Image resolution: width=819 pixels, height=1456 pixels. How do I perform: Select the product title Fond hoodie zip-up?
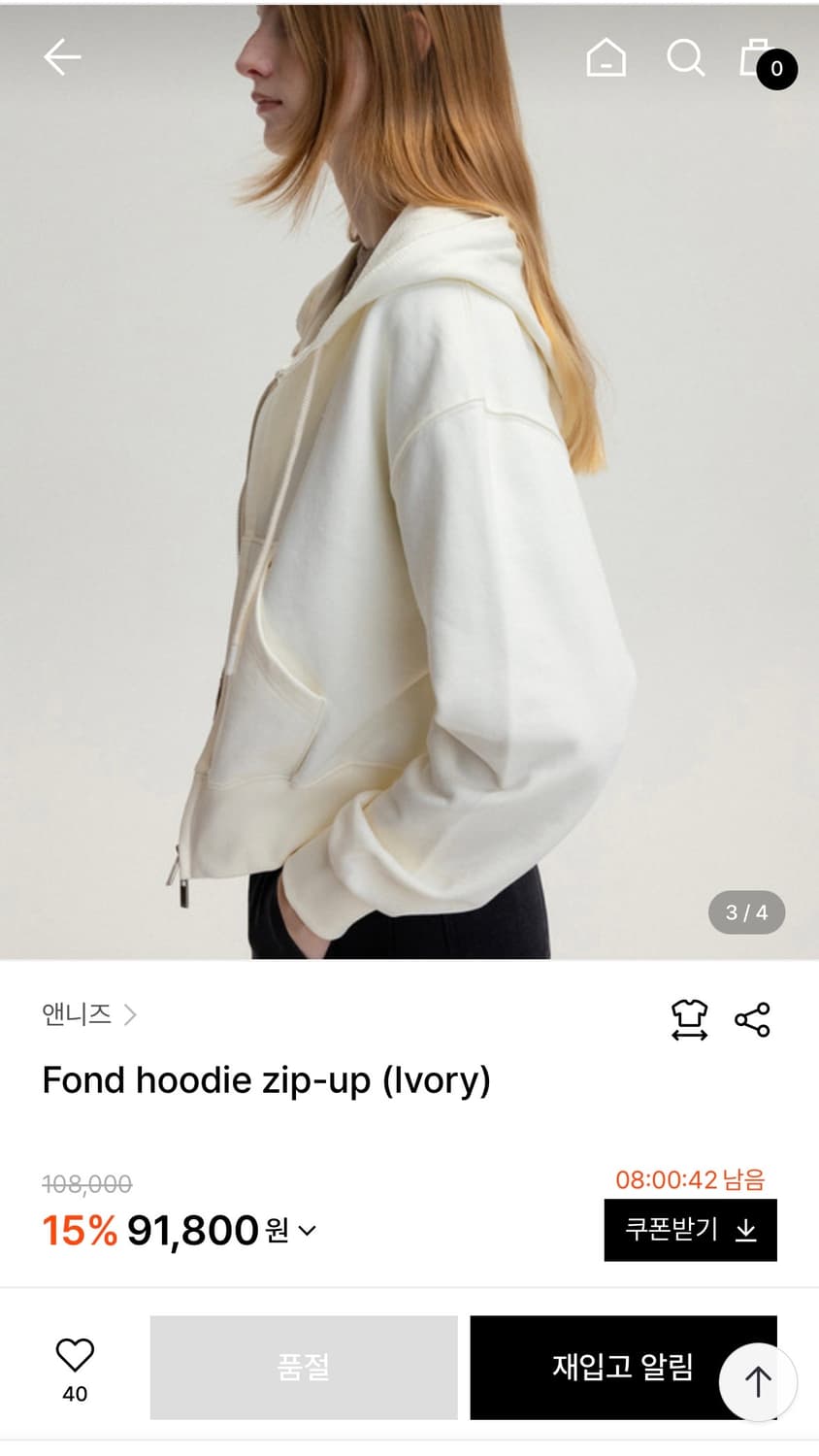pyautogui.click(x=267, y=1080)
